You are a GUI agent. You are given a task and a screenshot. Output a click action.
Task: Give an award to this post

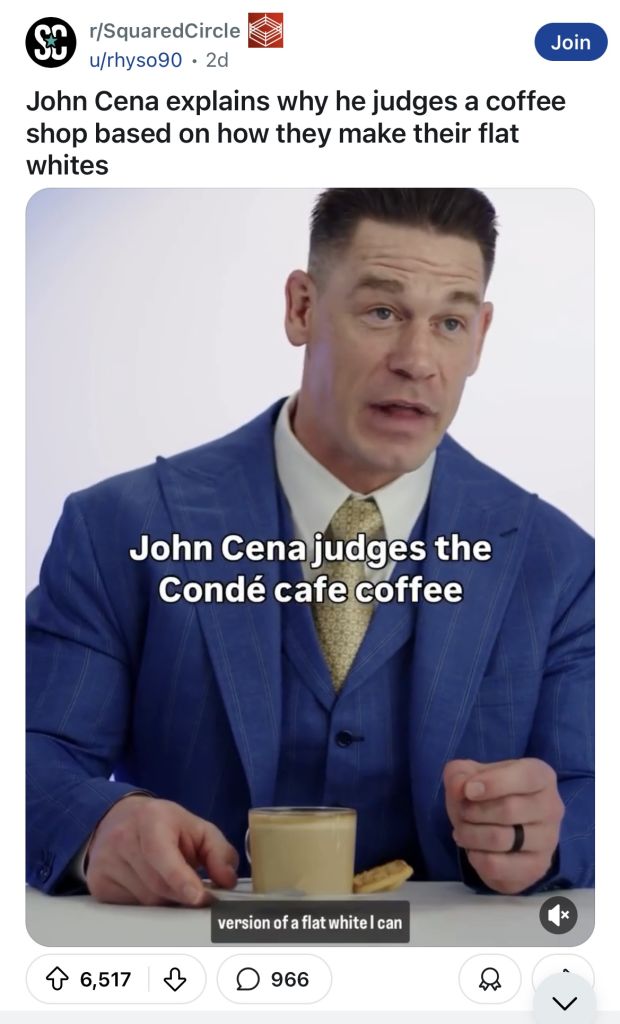tap(489, 979)
